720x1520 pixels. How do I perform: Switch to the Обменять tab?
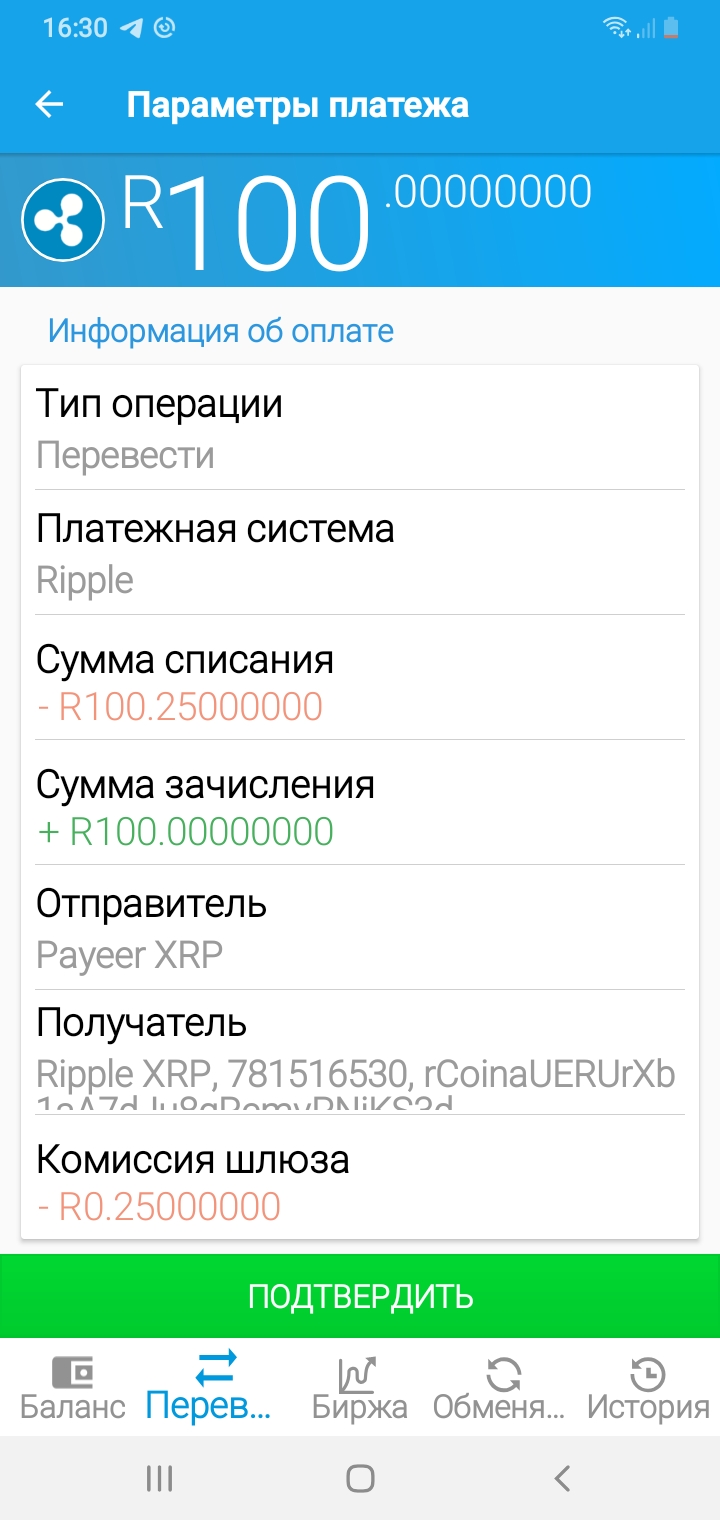(503, 1387)
